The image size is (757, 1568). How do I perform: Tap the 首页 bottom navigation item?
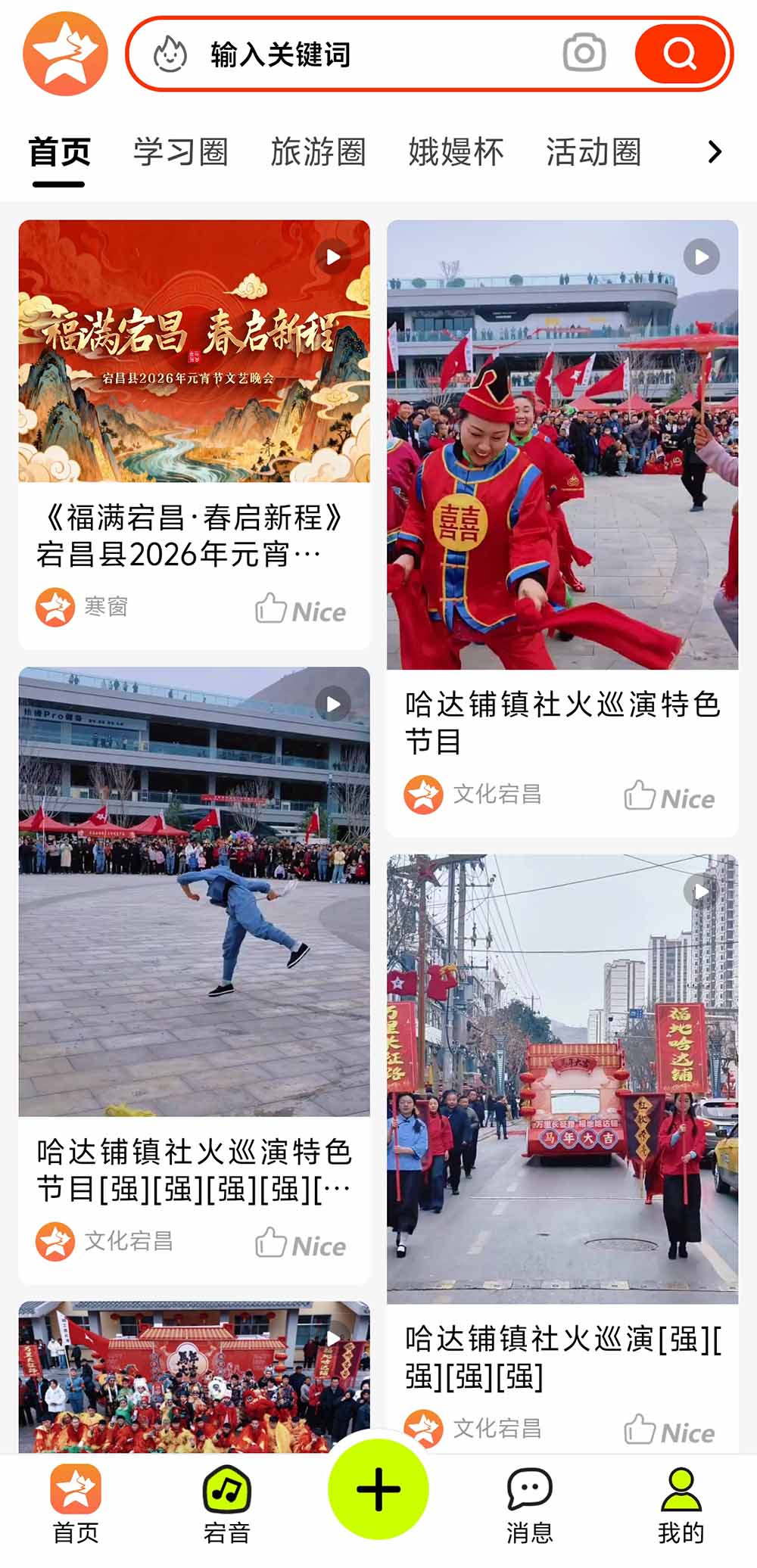click(x=75, y=1503)
